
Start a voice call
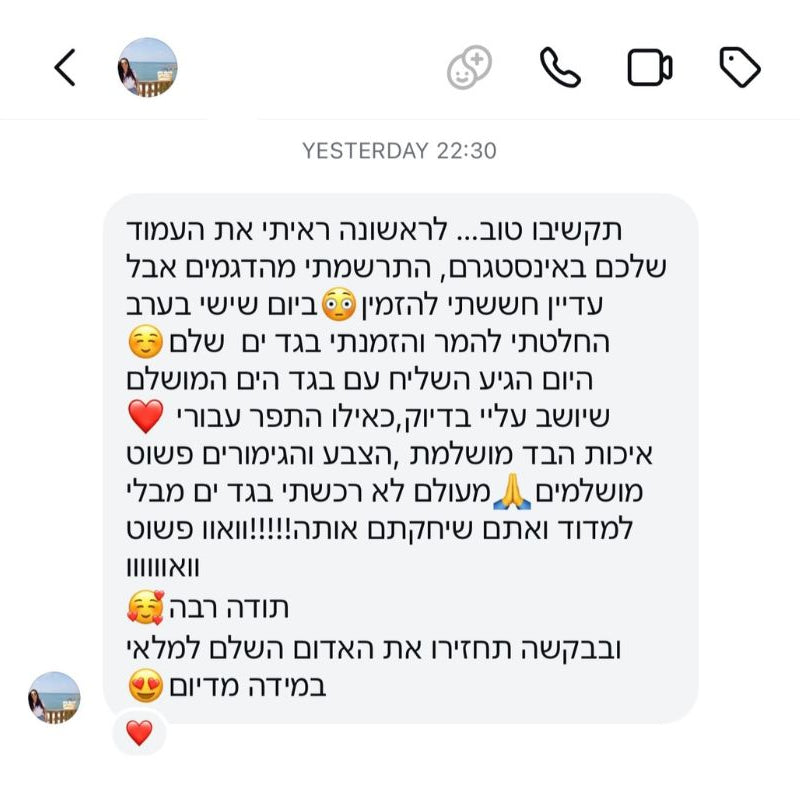(560, 68)
